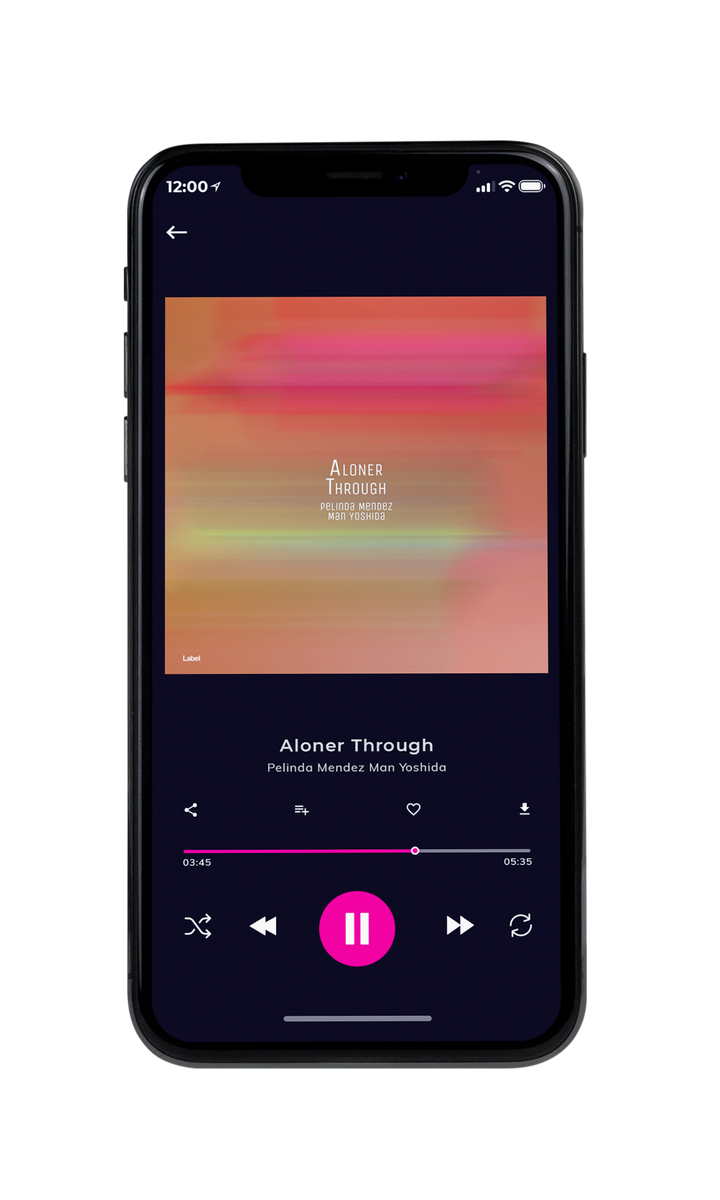The height and width of the screenshot is (1200, 720).
Task: Toggle shuffle mode
Action: [x=198, y=927]
